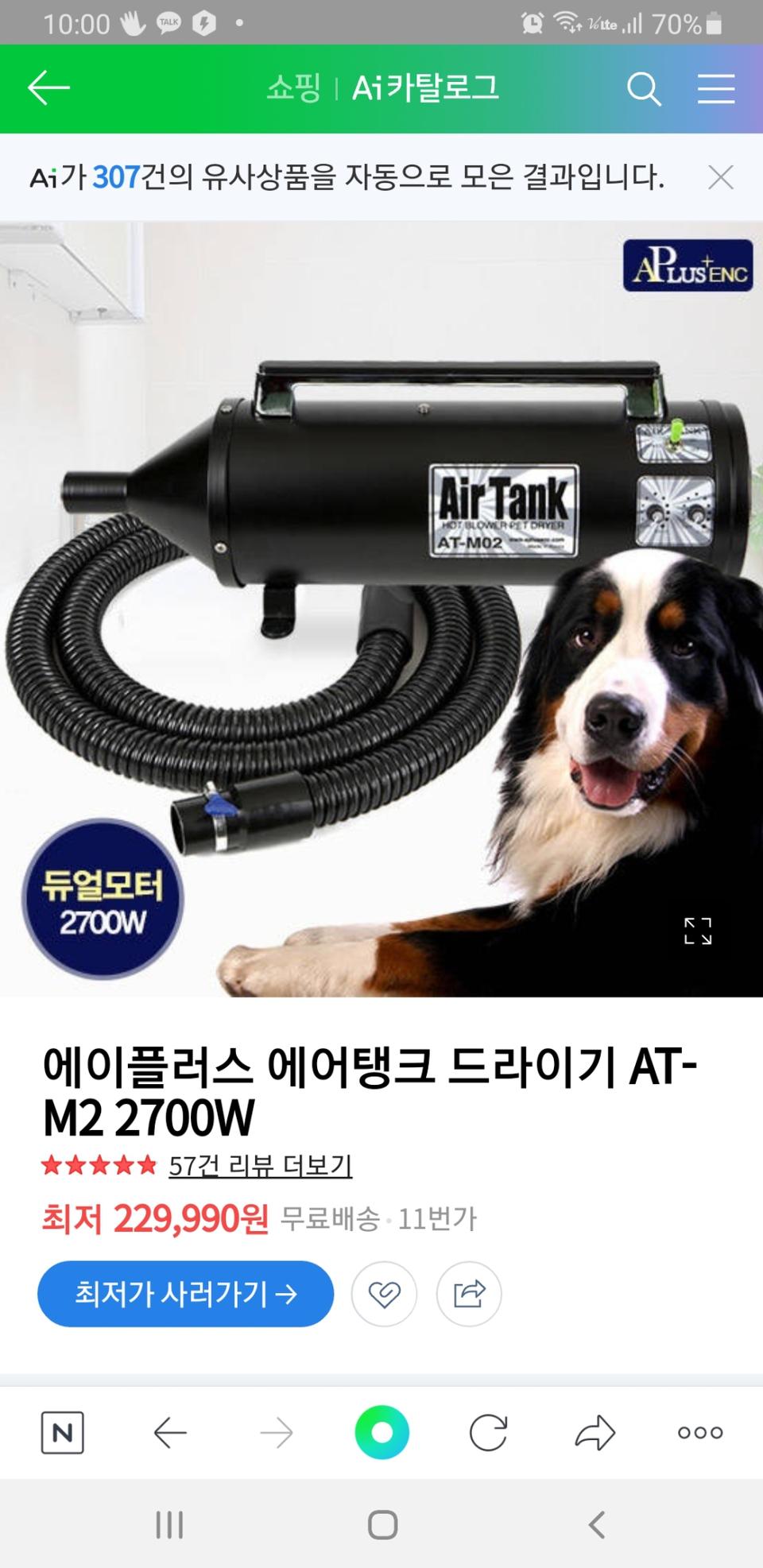Refresh the page using the reload icon
The image size is (763, 1568).
[487, 1434]
